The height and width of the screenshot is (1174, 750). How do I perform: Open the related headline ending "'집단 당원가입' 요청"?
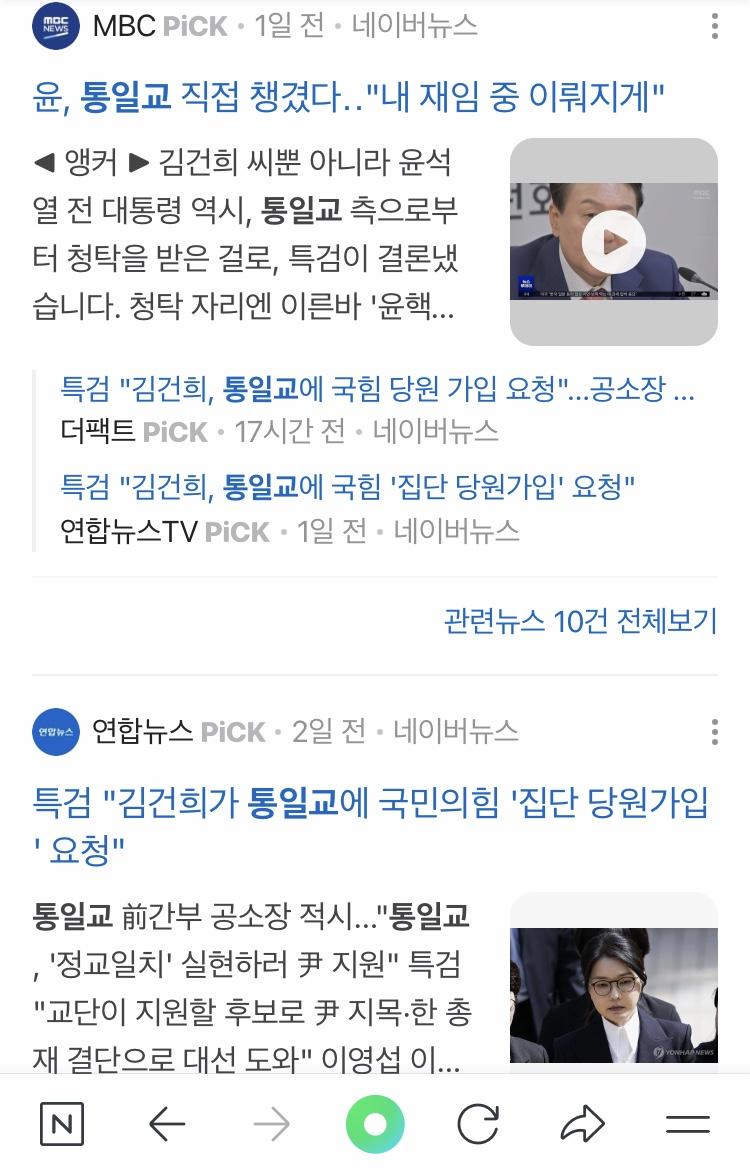pos(349,488)
